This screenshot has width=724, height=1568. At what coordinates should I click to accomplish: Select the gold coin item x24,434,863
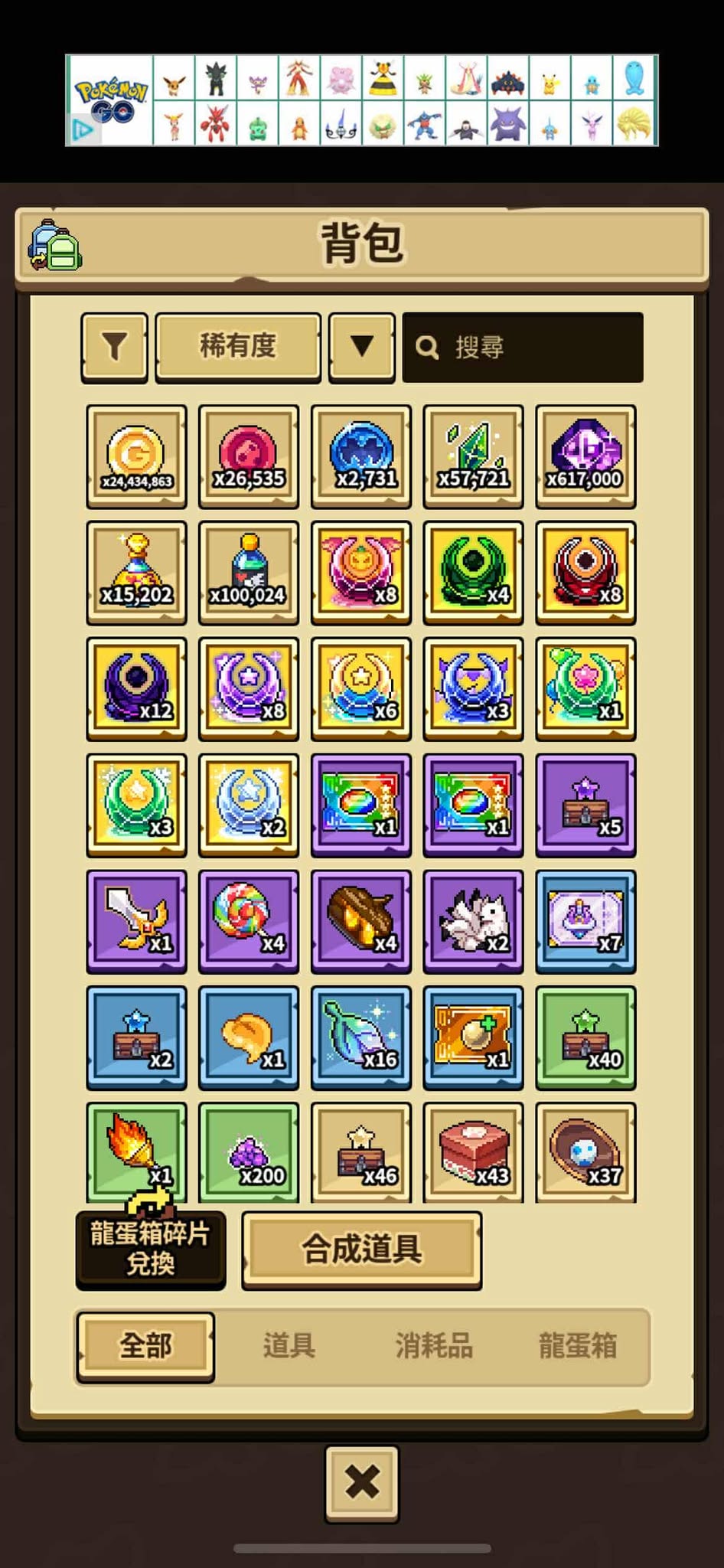[136, 456]
